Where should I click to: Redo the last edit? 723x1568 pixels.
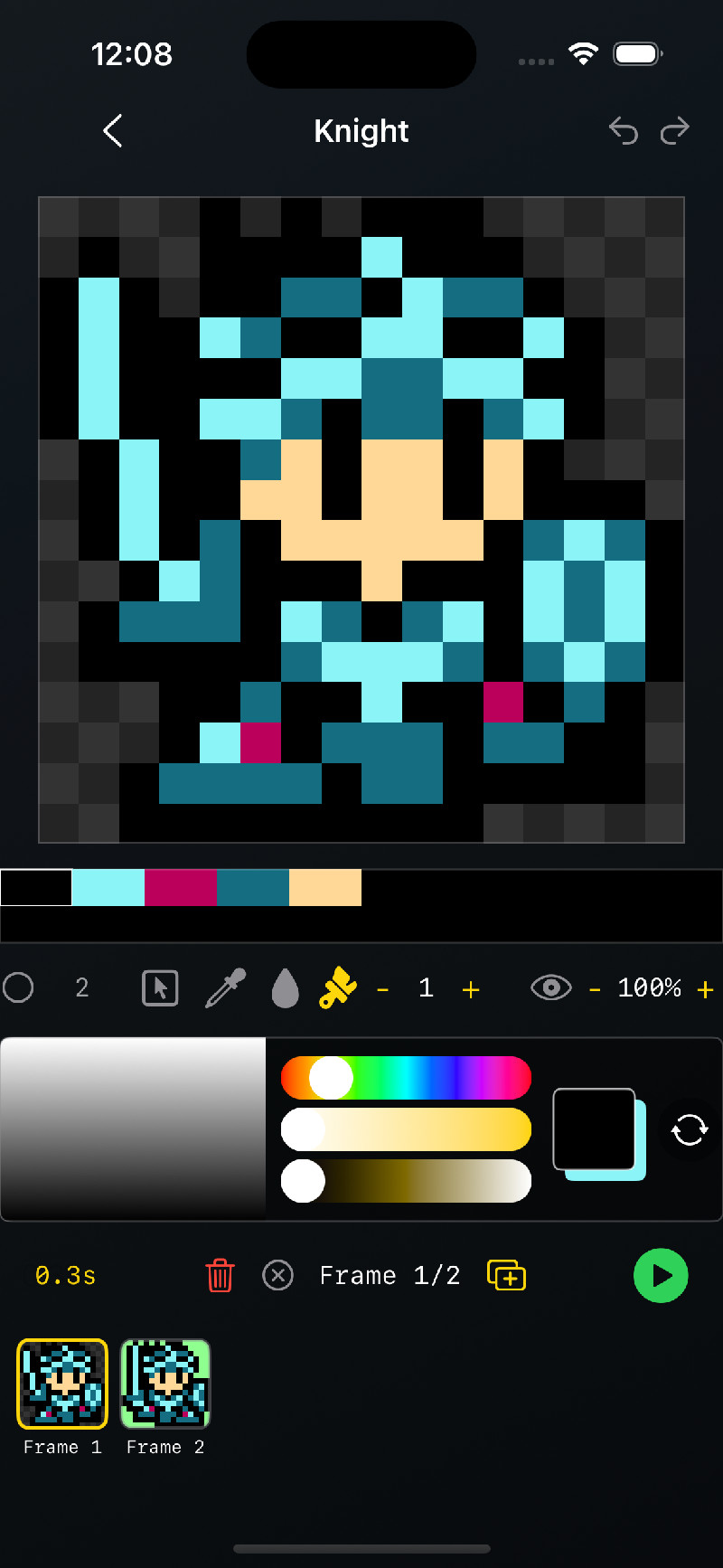coord(674,130)
